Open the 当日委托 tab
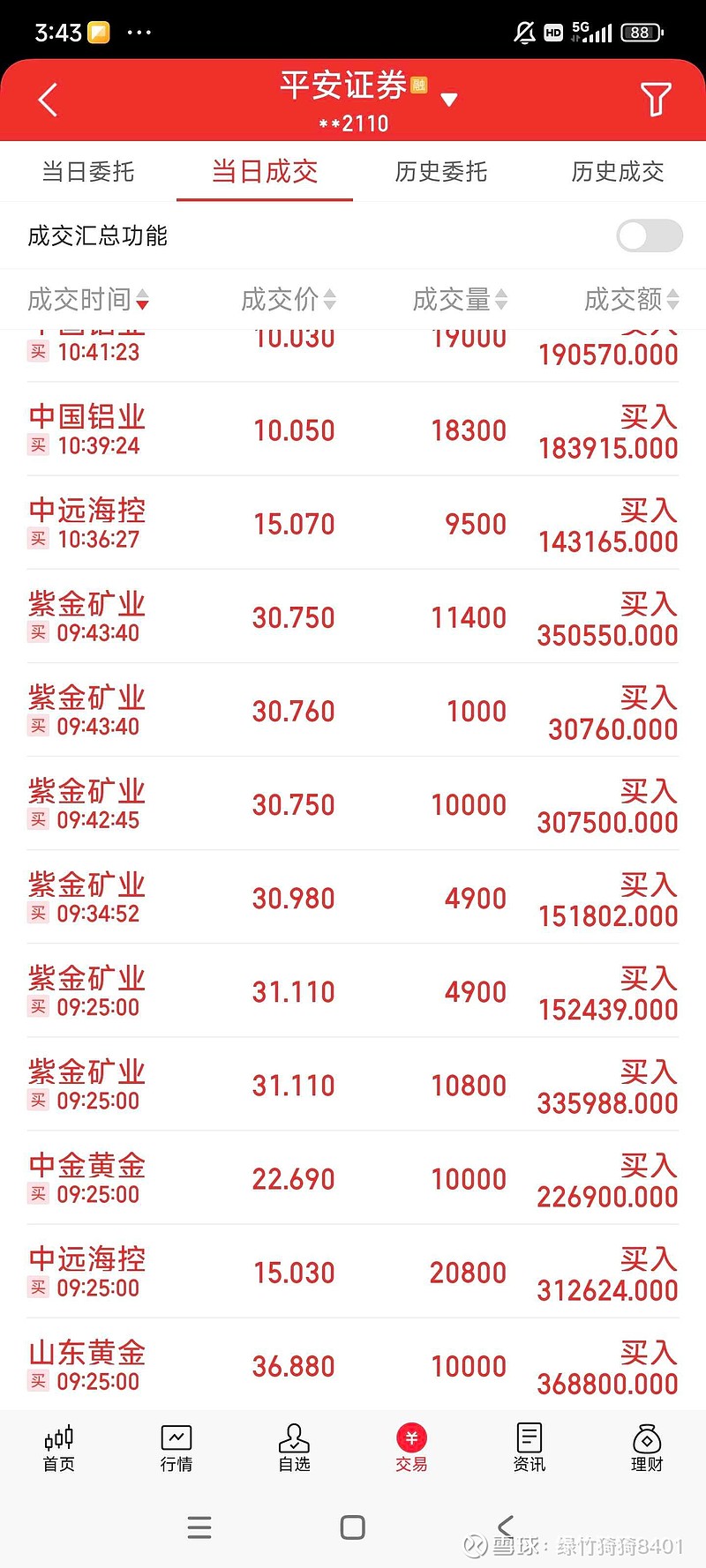 (86, 172)
